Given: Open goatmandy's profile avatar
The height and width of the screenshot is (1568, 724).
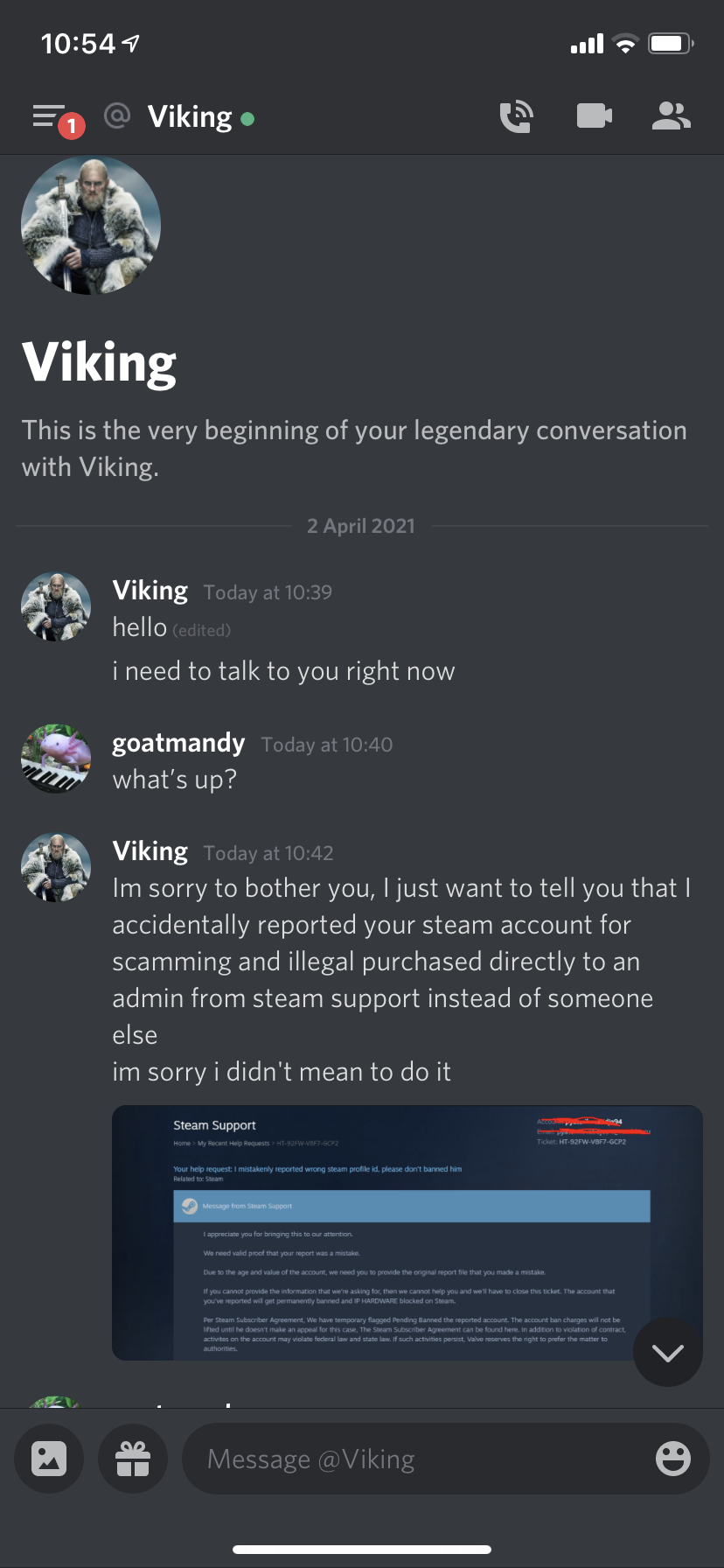Looking at the screenshot, I should (x=56, y=759).
